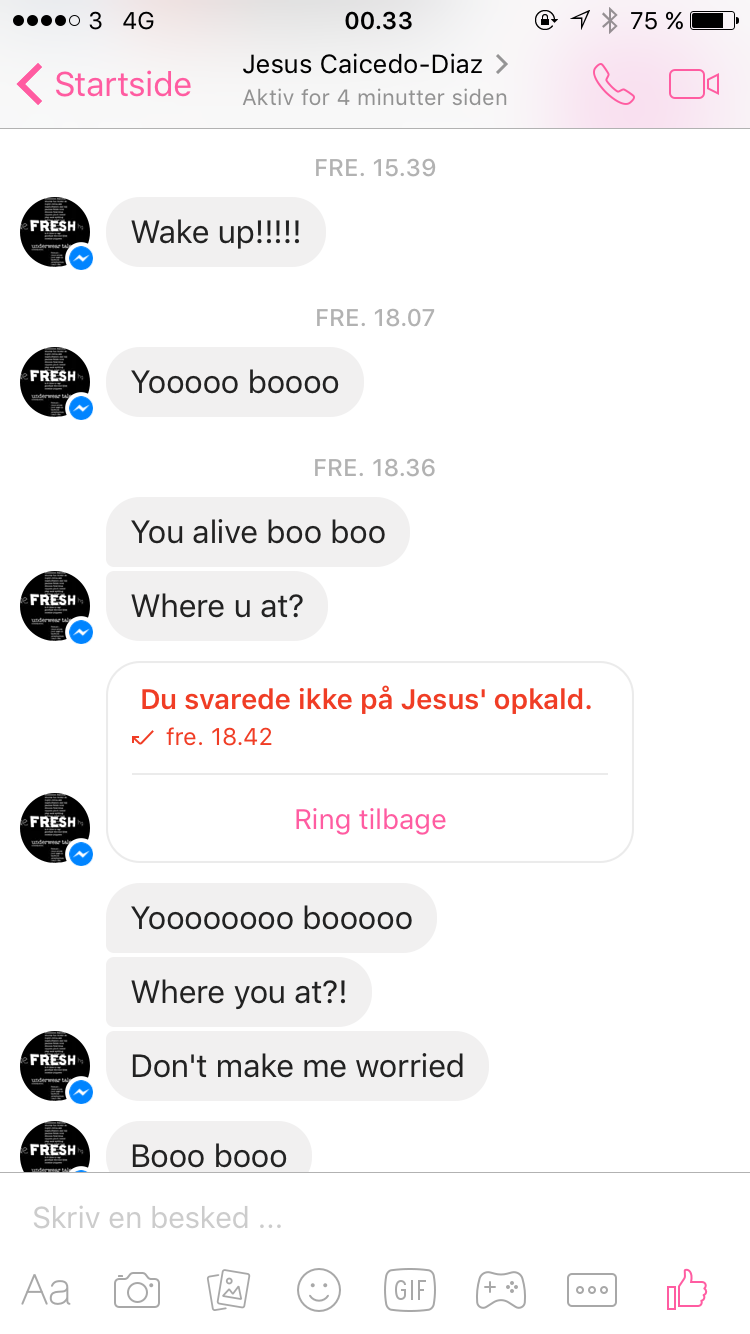Open the emoji and sticker picker

coord(319,1290)
